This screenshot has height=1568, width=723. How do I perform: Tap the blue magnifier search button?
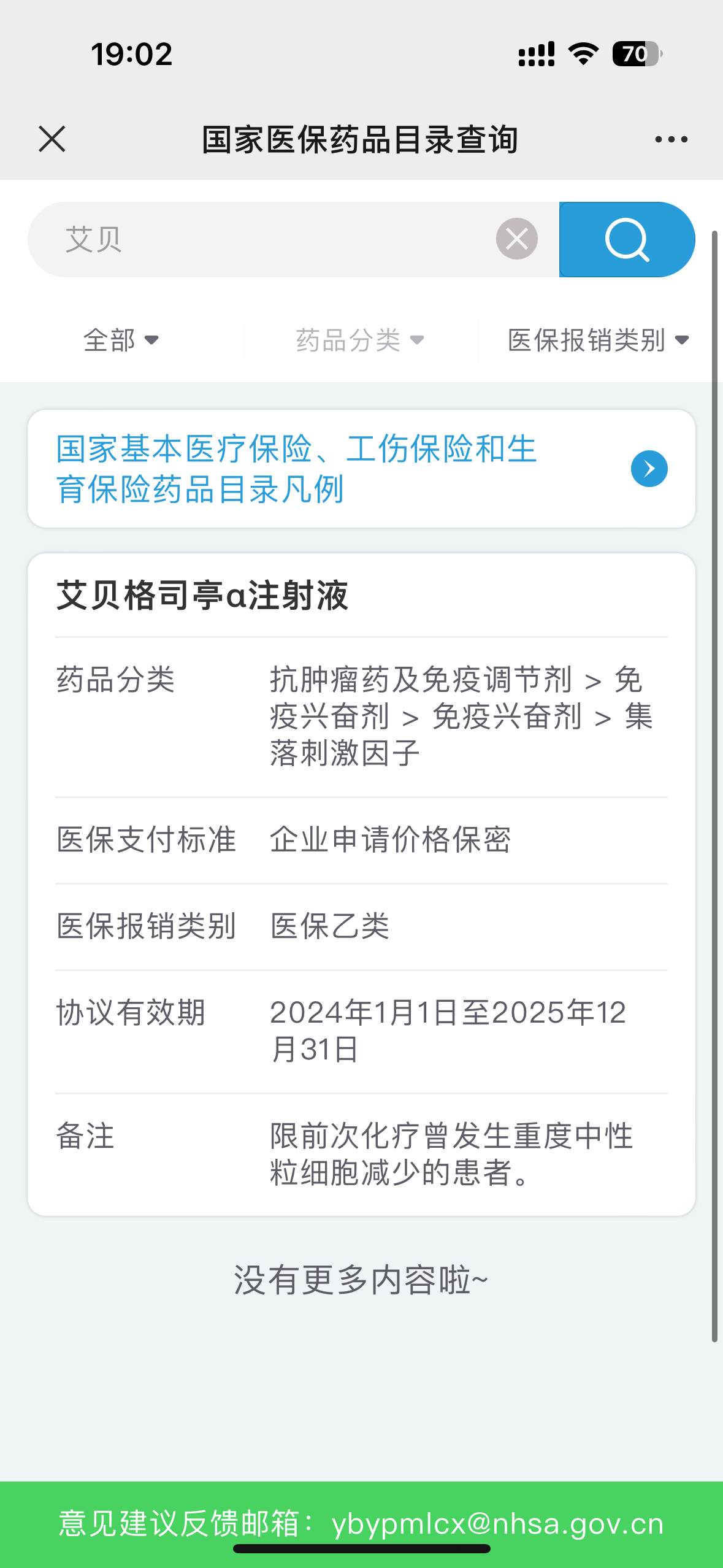pos(627,239)
